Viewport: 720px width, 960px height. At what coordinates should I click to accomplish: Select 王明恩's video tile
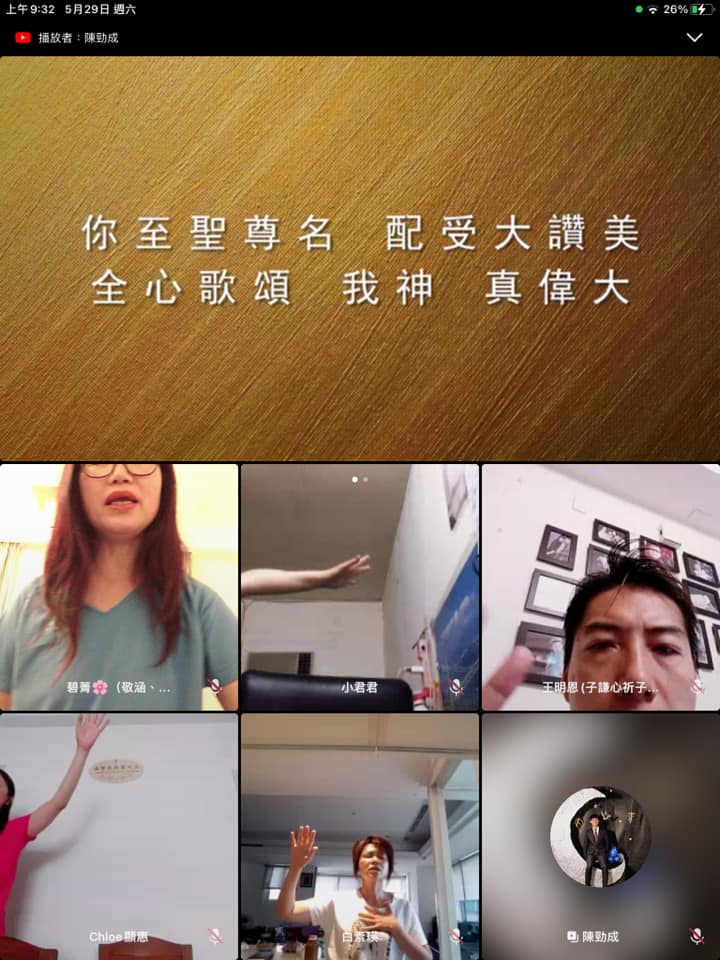[x=600, y=586]
